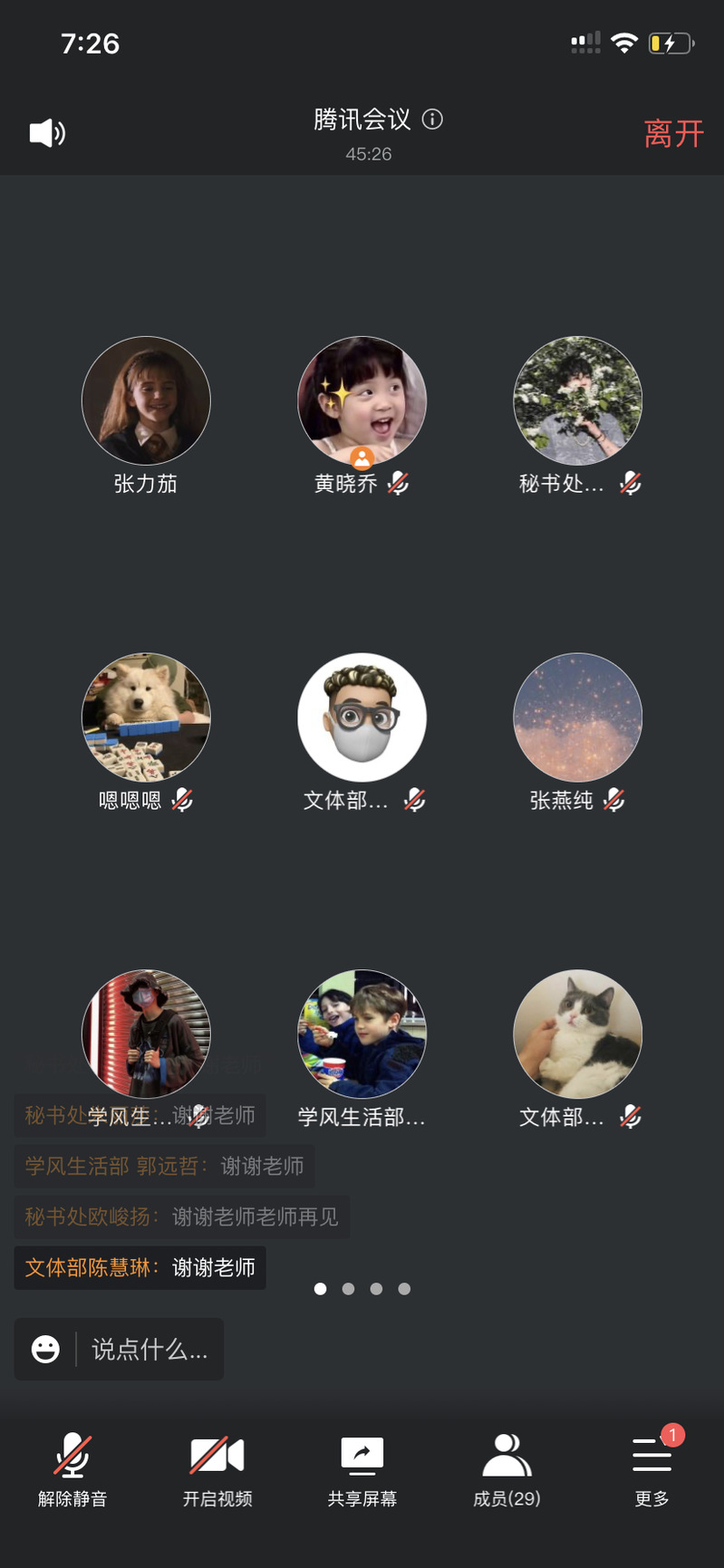Select participant 张燕纯's avatar
This screenshot has width=724, height=1568.
(577, 717)
